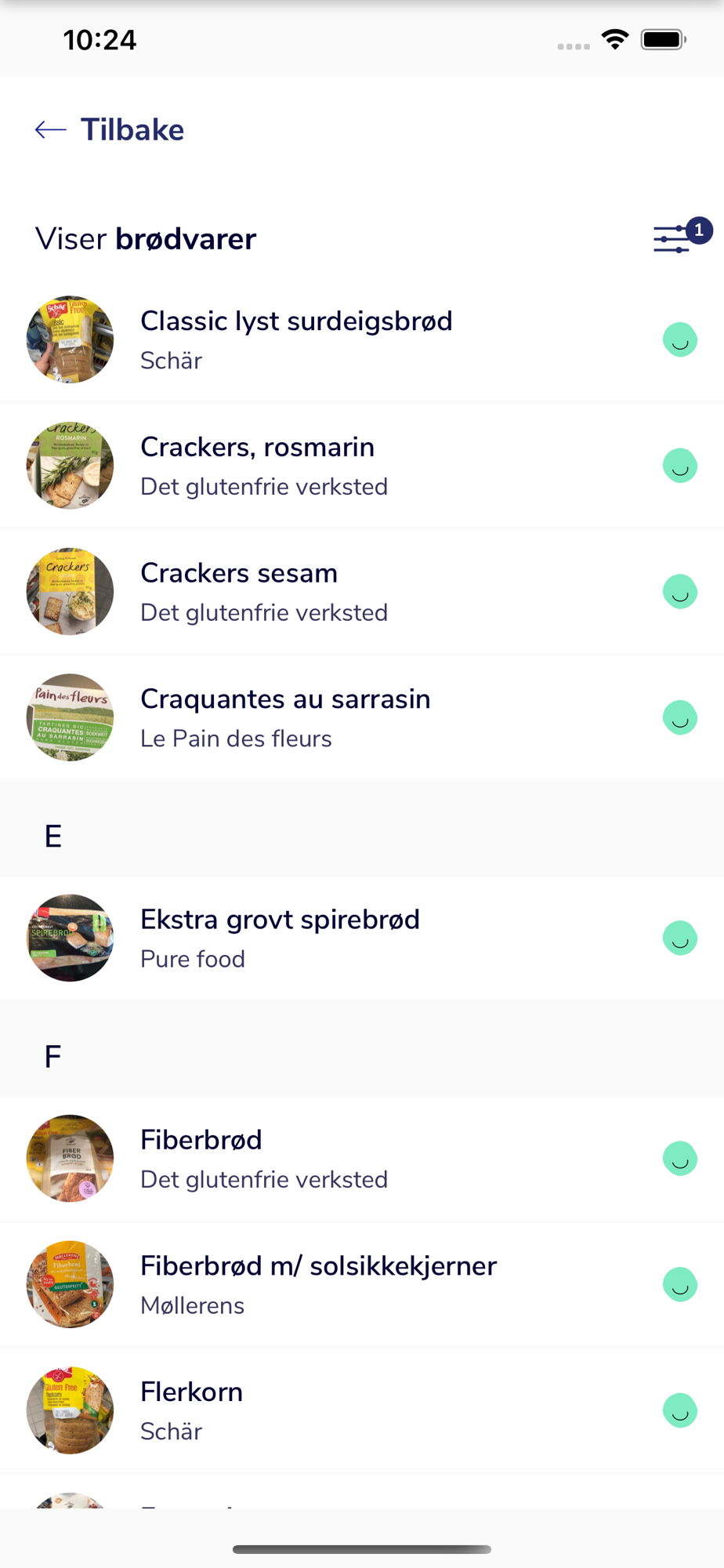Viewport: 724px width, 1568px height.
Task: Open Craquantes au sarrasin item
Action: coord(285,717)
